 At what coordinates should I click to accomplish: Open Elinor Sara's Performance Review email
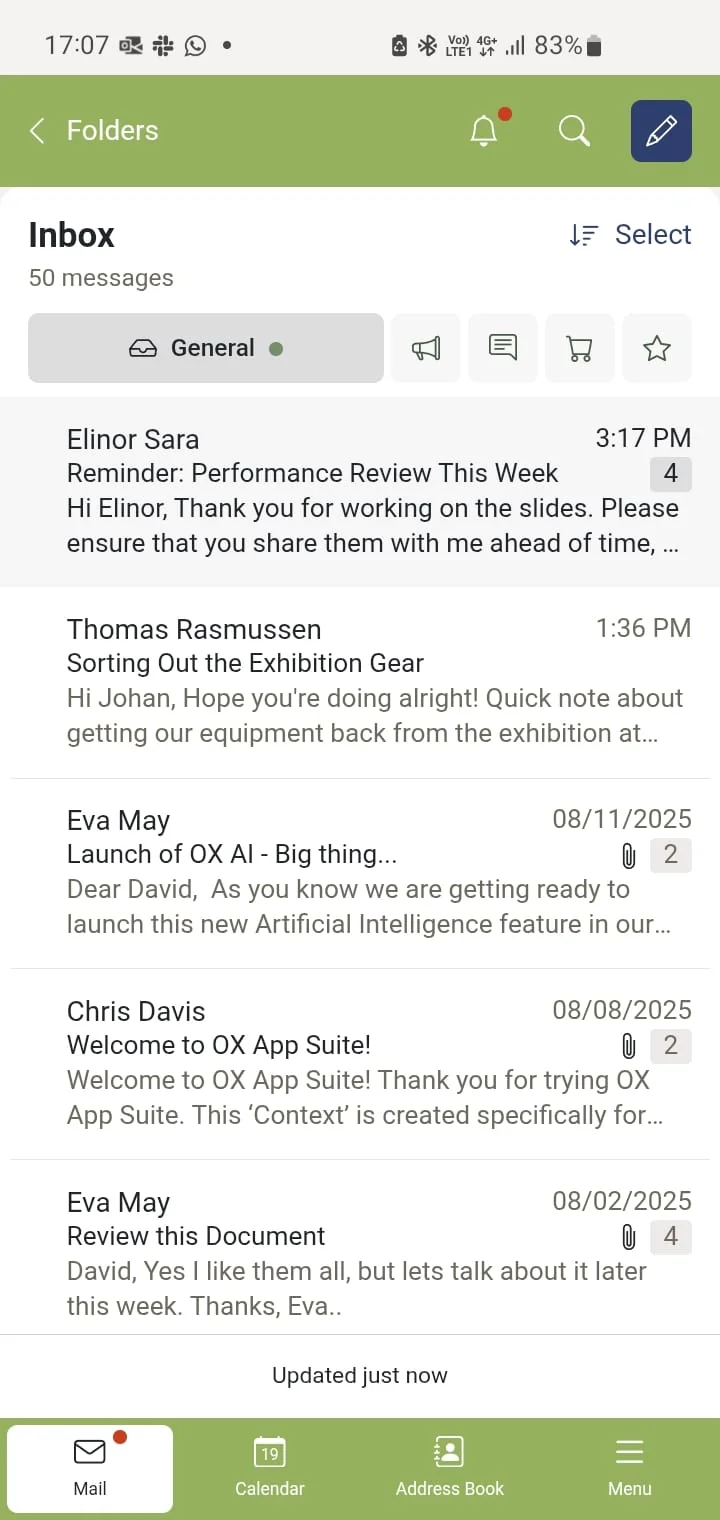360,491
